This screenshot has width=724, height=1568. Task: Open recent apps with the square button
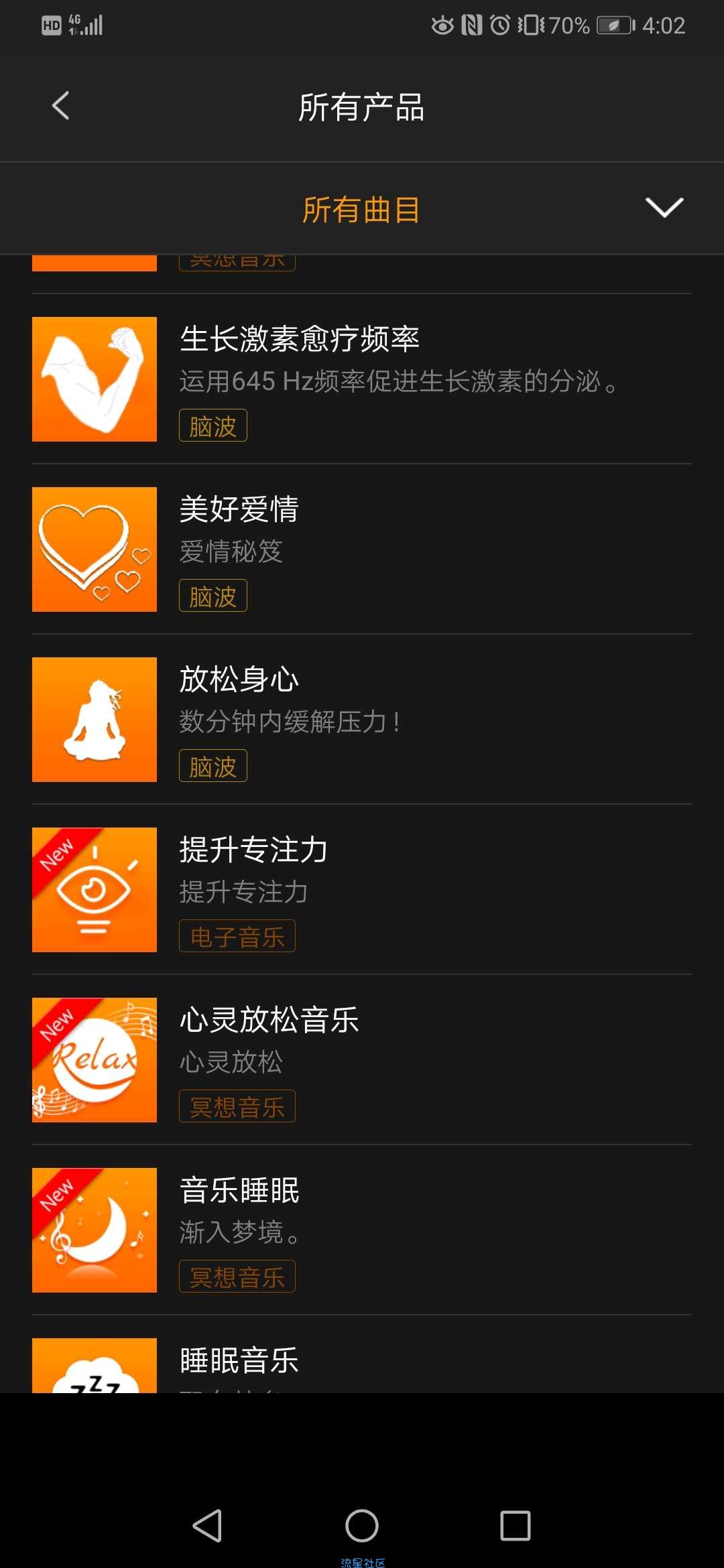click(x=516, y=1526)
